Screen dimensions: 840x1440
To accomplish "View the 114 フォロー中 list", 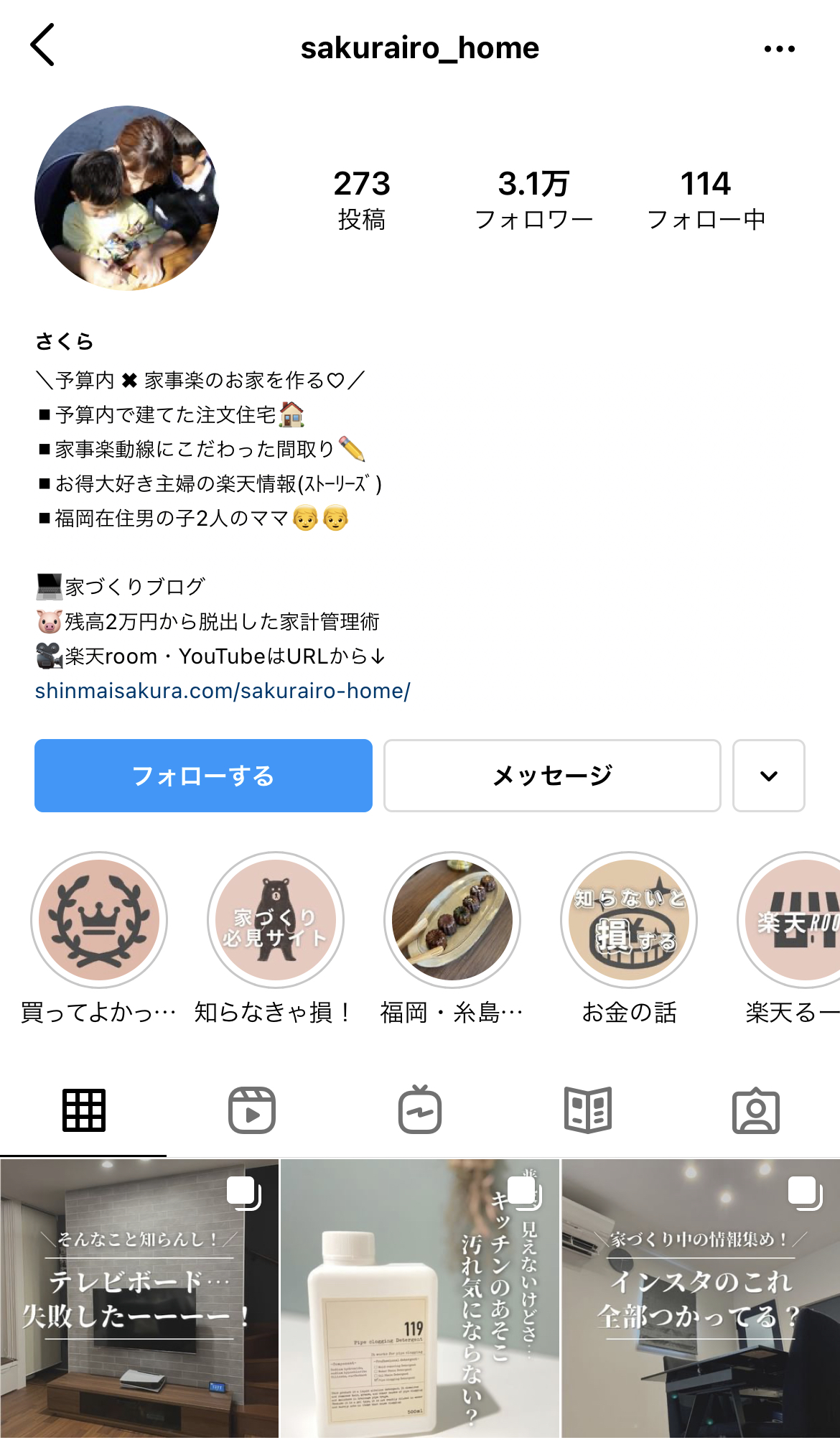I will pyautogui.click(x=706, y=200).
